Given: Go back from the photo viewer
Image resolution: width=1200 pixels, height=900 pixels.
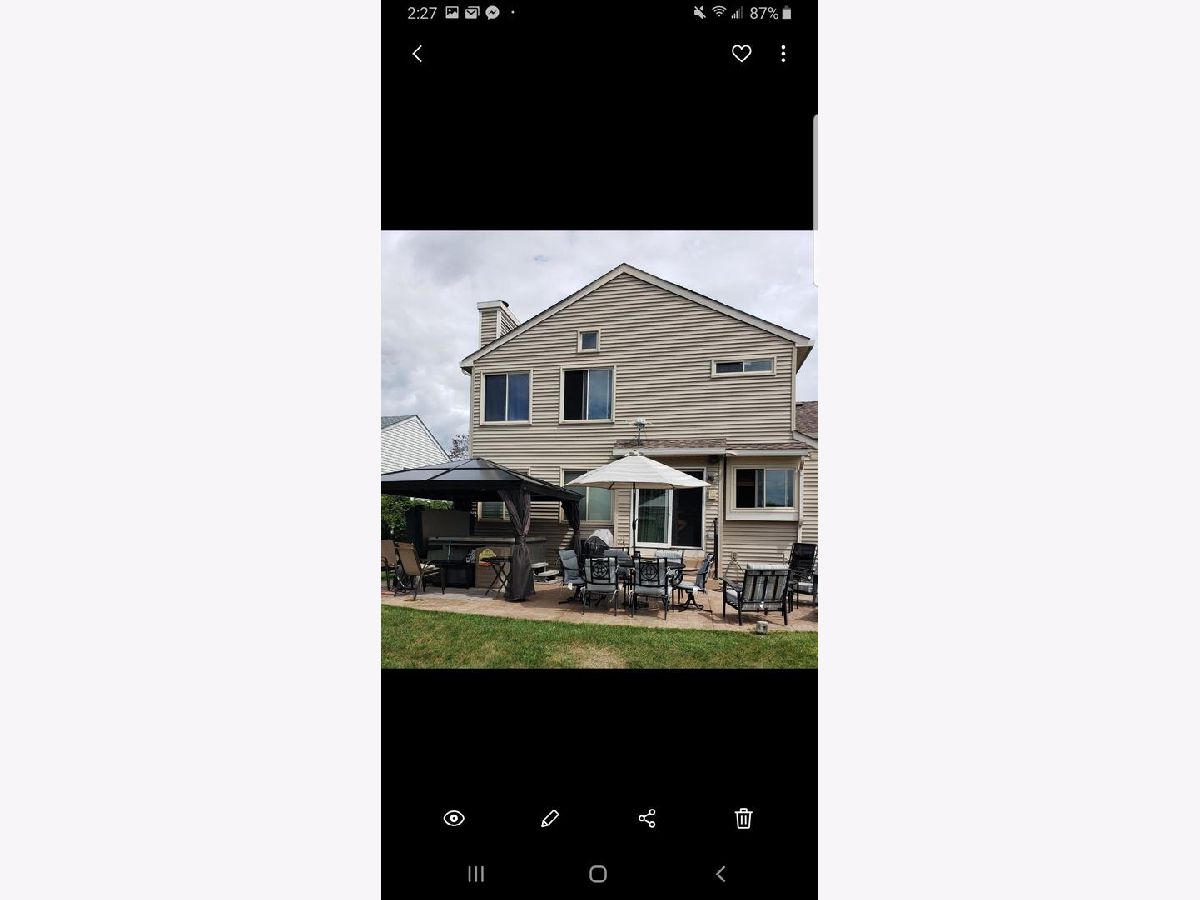Looking at the screenshot, I should click(x=417, y=54).
